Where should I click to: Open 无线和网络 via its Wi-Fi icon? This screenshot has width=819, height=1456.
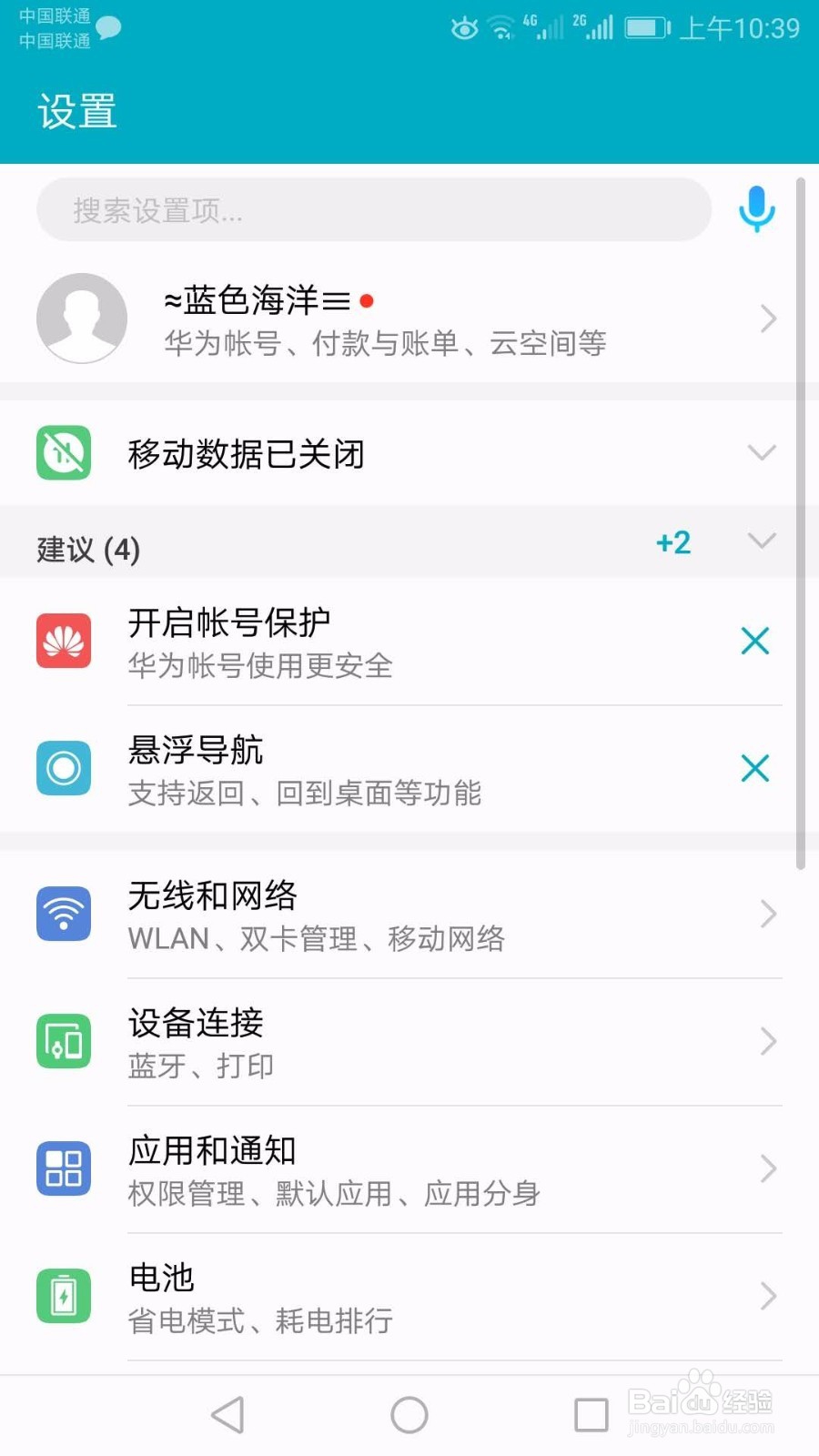pyautogui.click(x=63, y=913)
